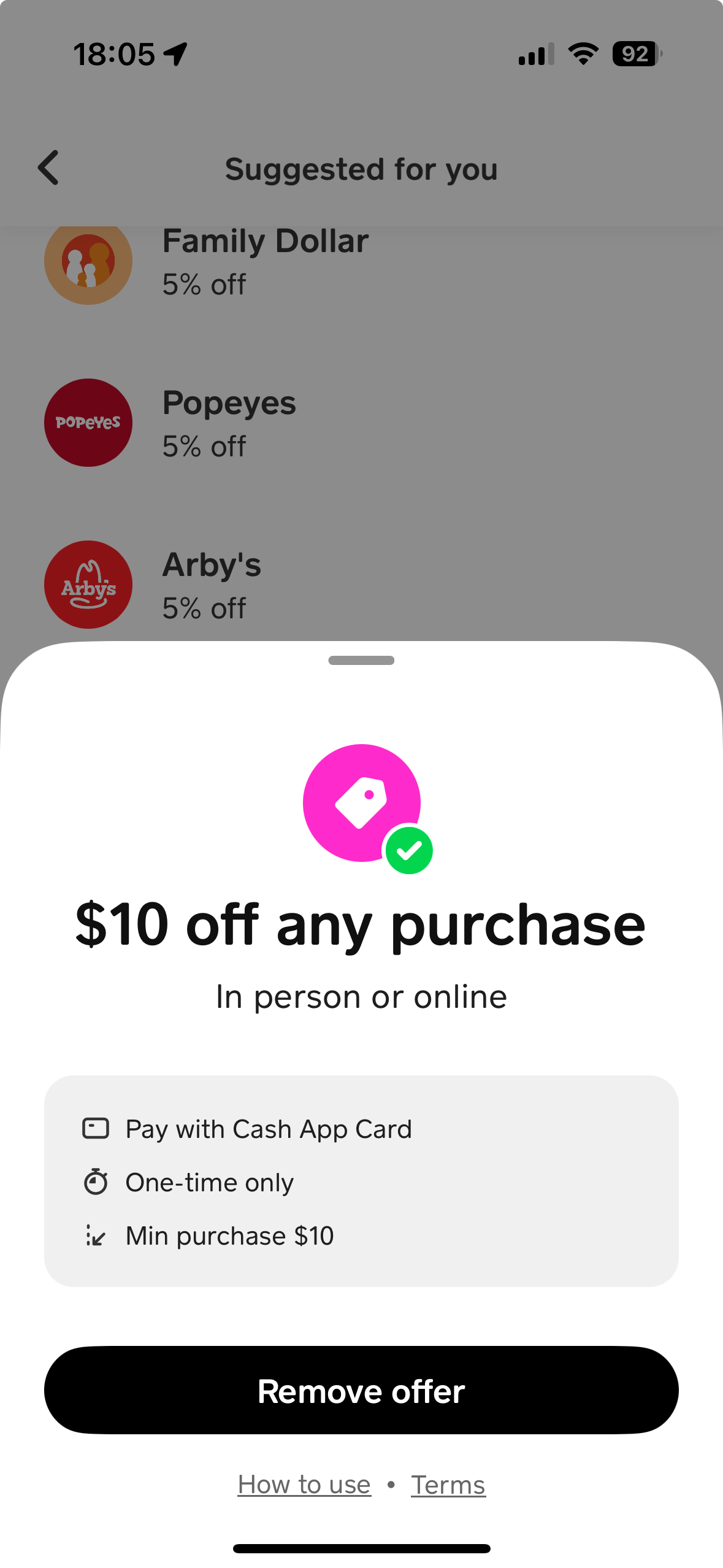Tap the sheet's drag handle
Viewport: 723px width, 1568px height.
point(361,661)
